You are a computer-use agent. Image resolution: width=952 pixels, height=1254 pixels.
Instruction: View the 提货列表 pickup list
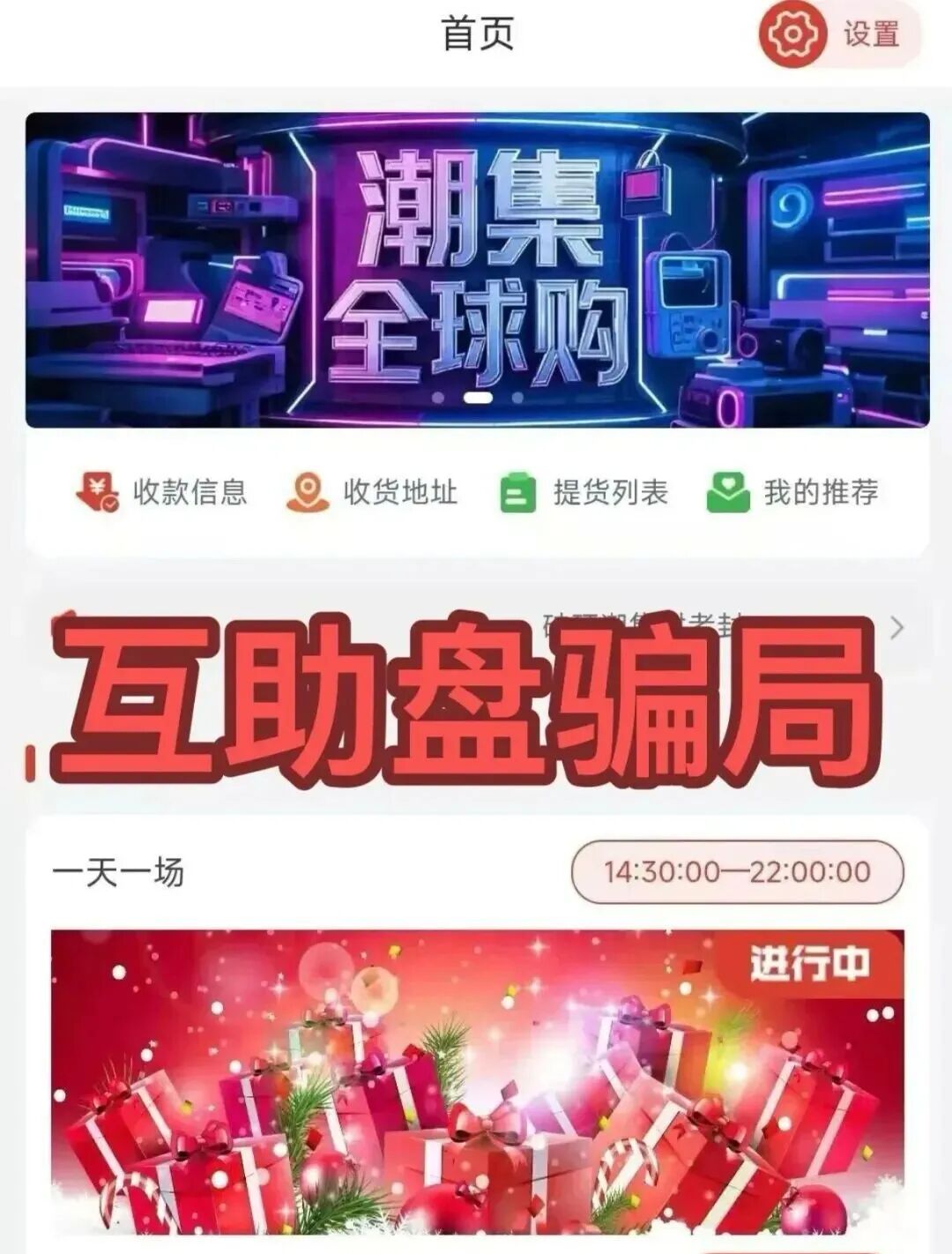[584, 492]
